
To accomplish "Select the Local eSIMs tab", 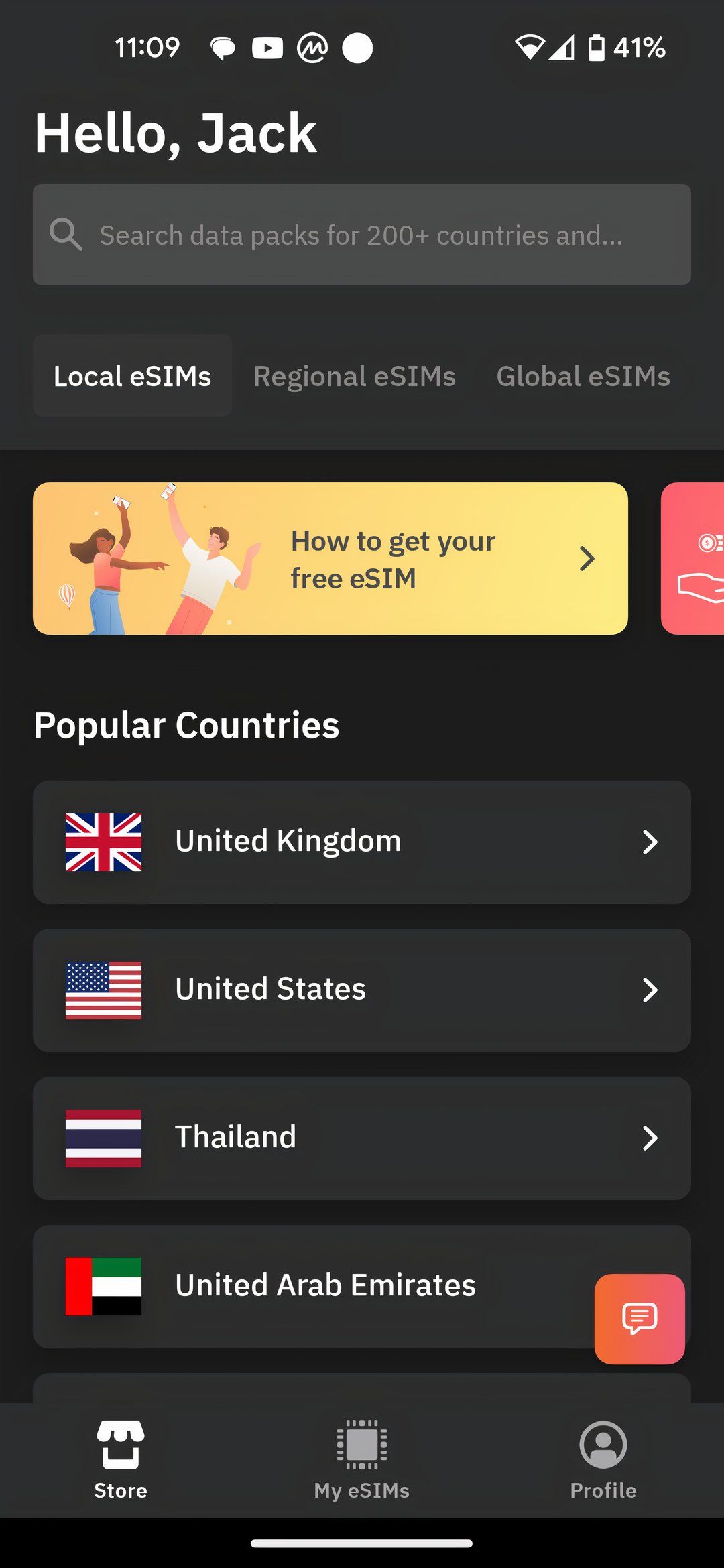I will (132, 376).
